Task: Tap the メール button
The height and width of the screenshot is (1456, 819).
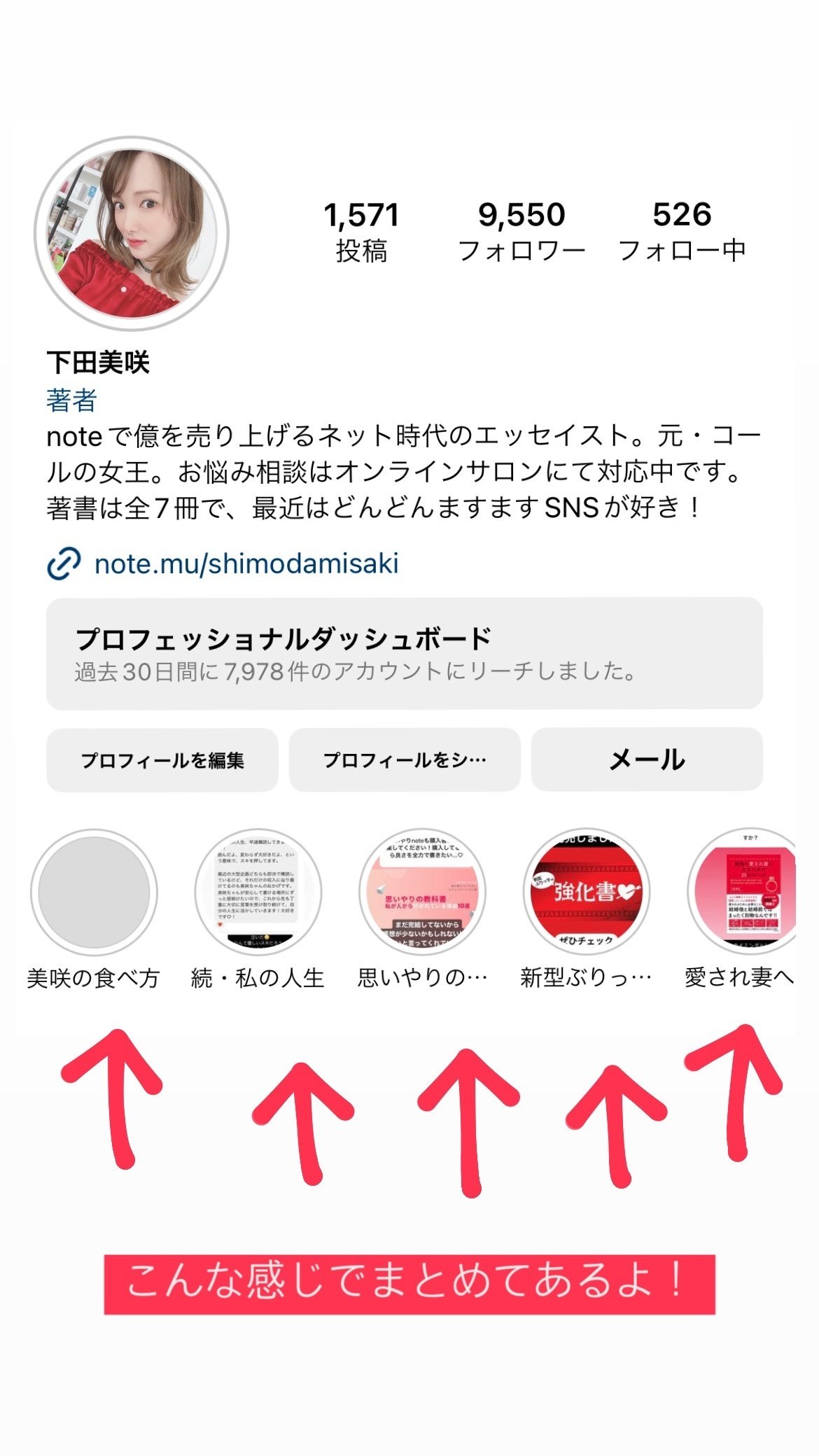Action: tap(645, 758)
